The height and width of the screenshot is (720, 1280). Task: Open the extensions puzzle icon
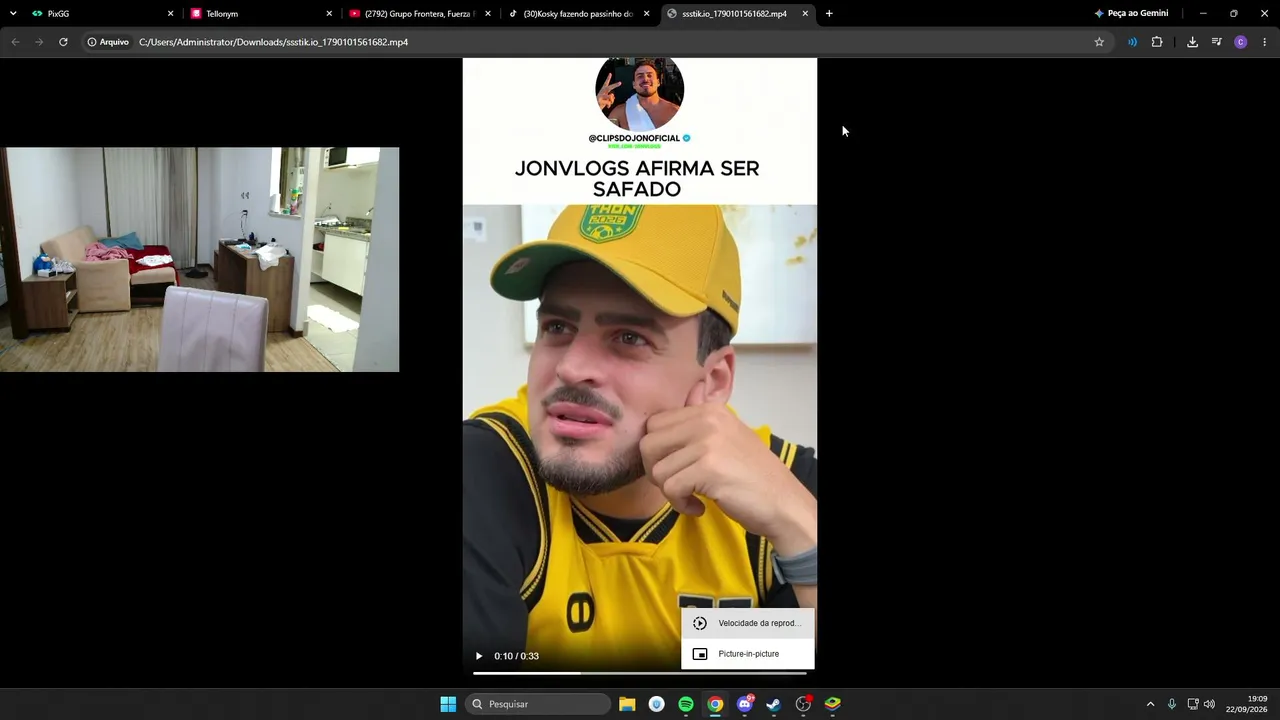(x=1157, y=42)
